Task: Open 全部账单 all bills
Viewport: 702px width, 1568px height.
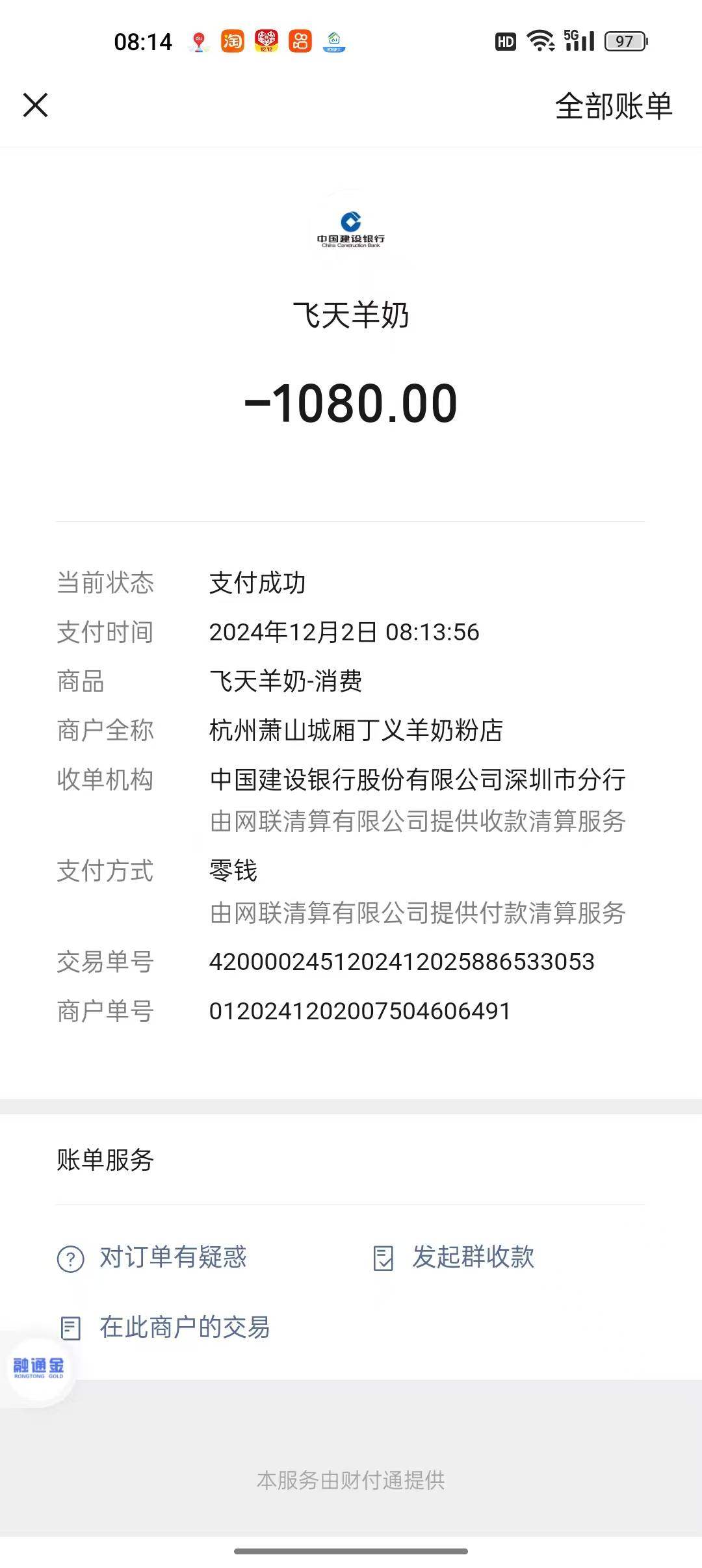Action: tap(613, 106)
